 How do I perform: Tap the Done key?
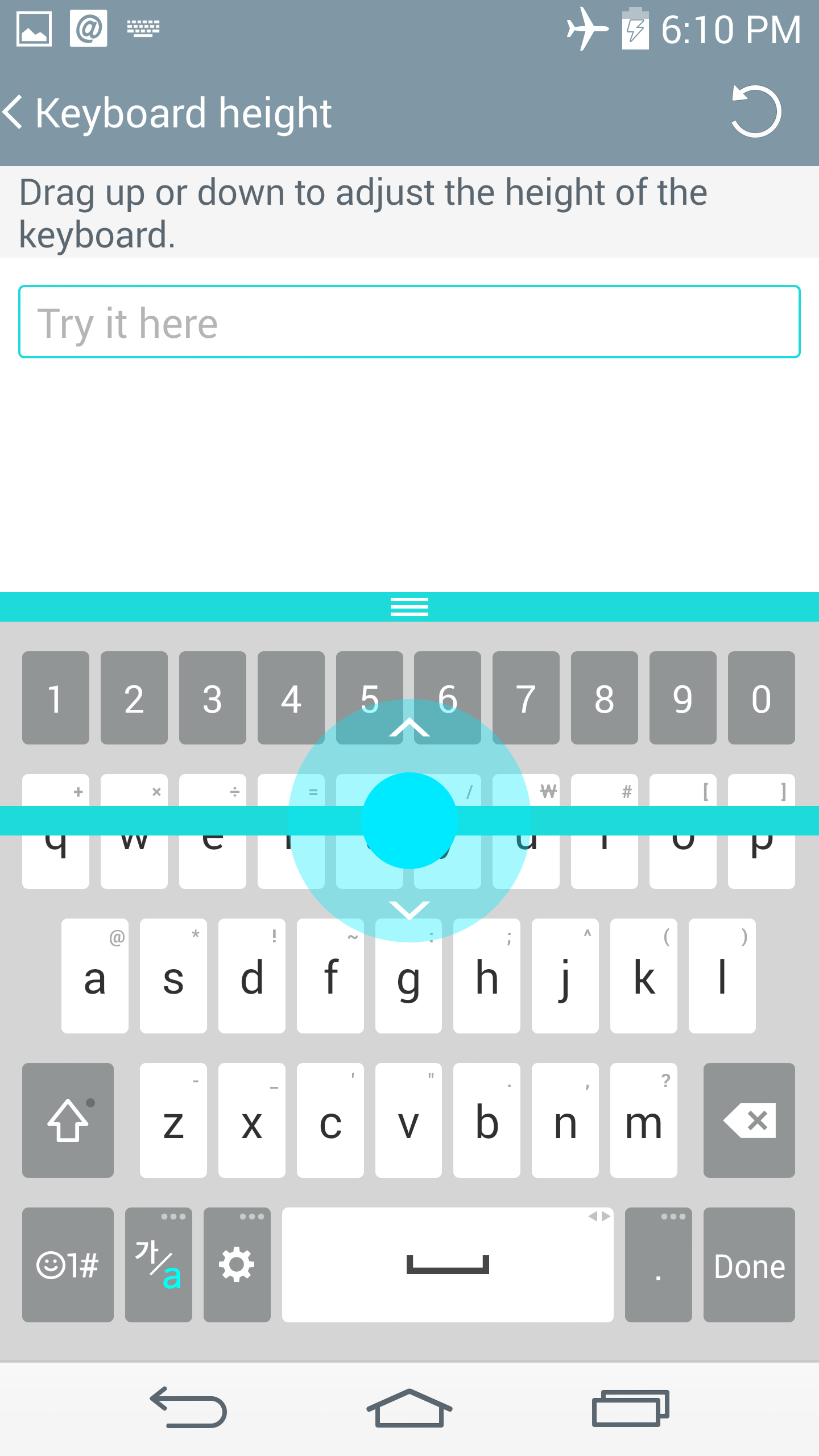[x=749, y=1265]
